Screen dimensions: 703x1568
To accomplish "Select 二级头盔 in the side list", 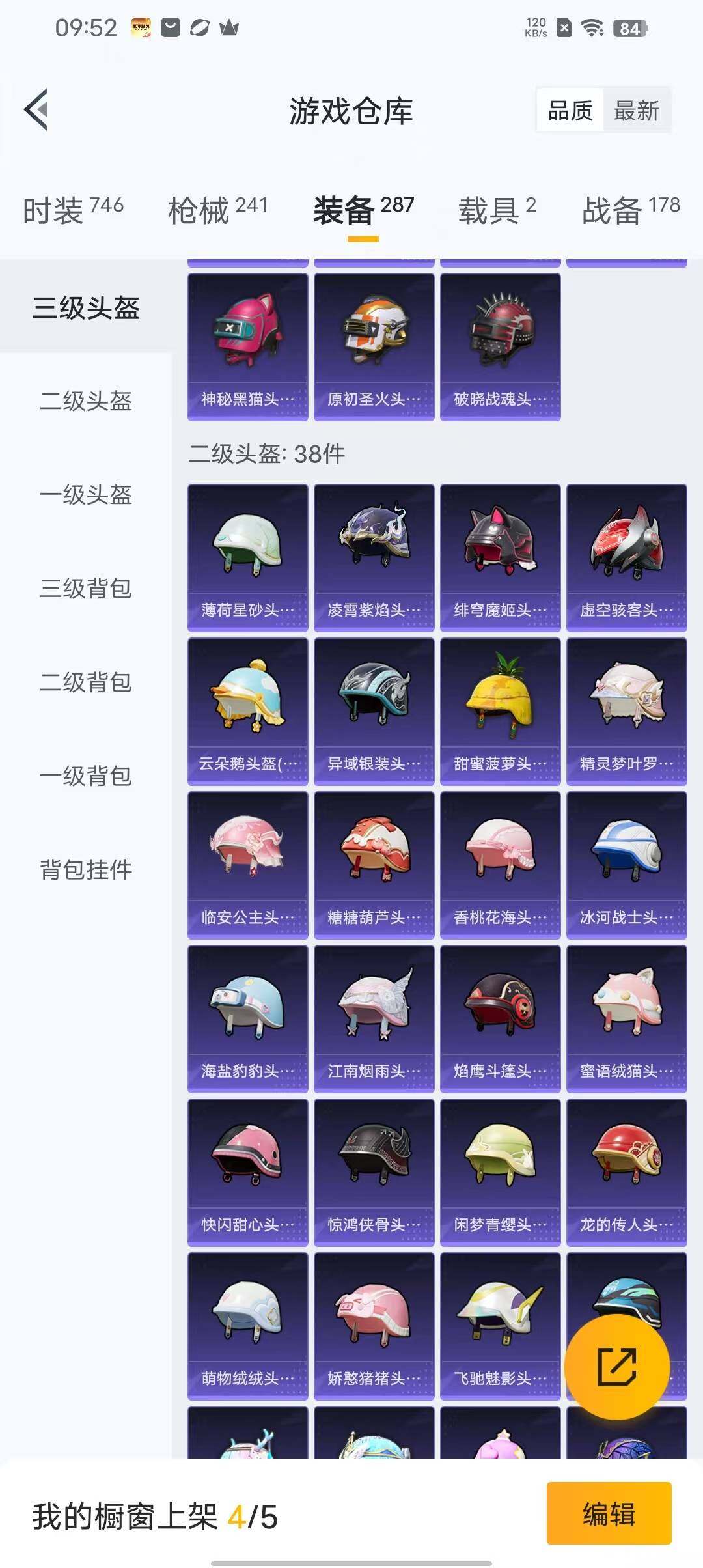I will pyautogui.click(x=86, y=401).
